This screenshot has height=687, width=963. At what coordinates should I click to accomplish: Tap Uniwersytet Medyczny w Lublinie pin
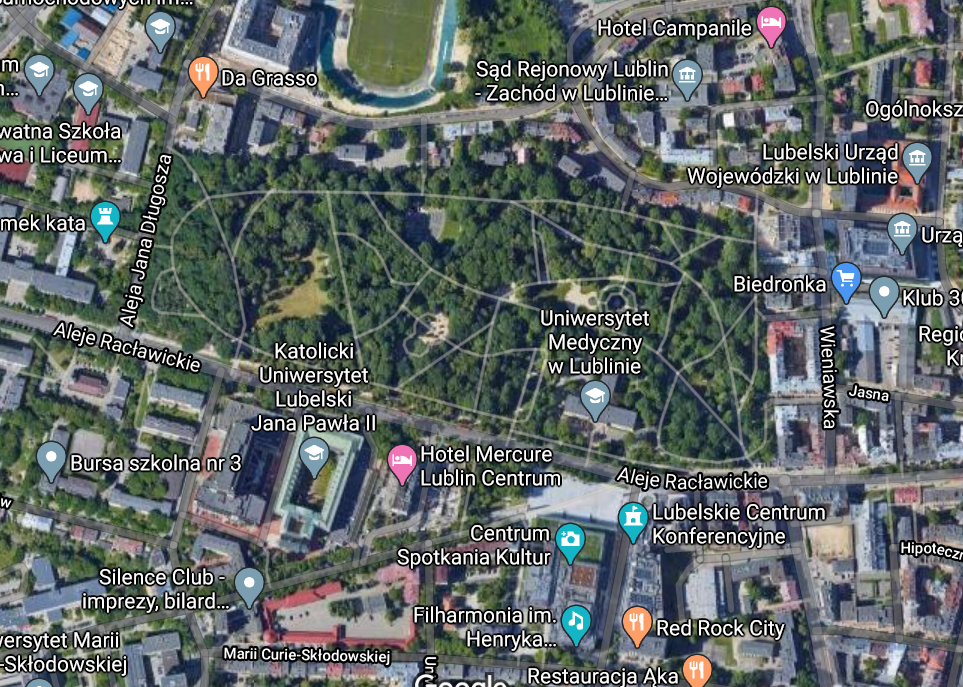pyautogui.click(x=595, y=397)
